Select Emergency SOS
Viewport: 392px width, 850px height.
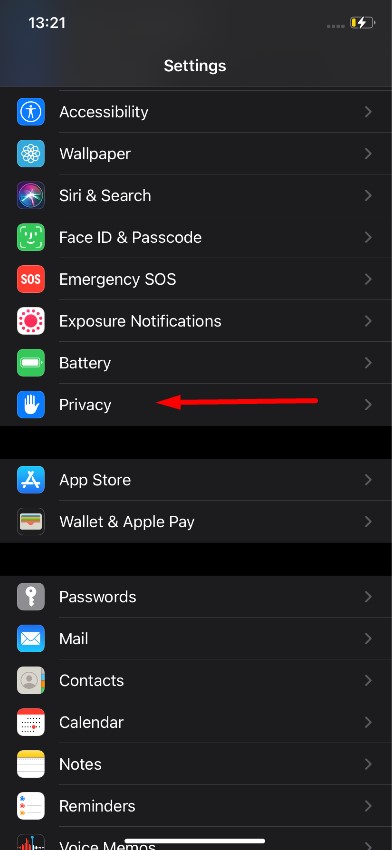(196, 279)
